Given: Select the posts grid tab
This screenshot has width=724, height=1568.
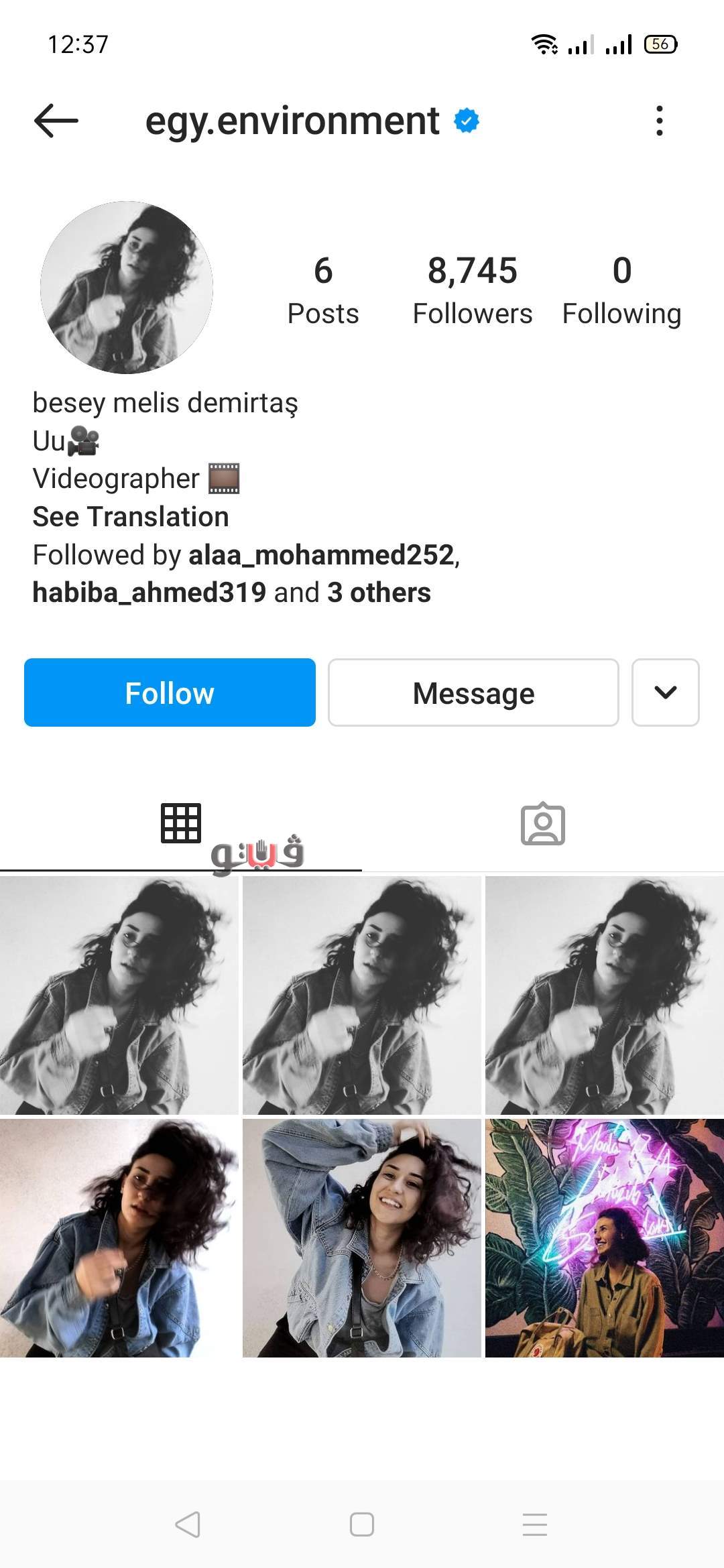Looking at the screenshot, I should coord(181,823).
